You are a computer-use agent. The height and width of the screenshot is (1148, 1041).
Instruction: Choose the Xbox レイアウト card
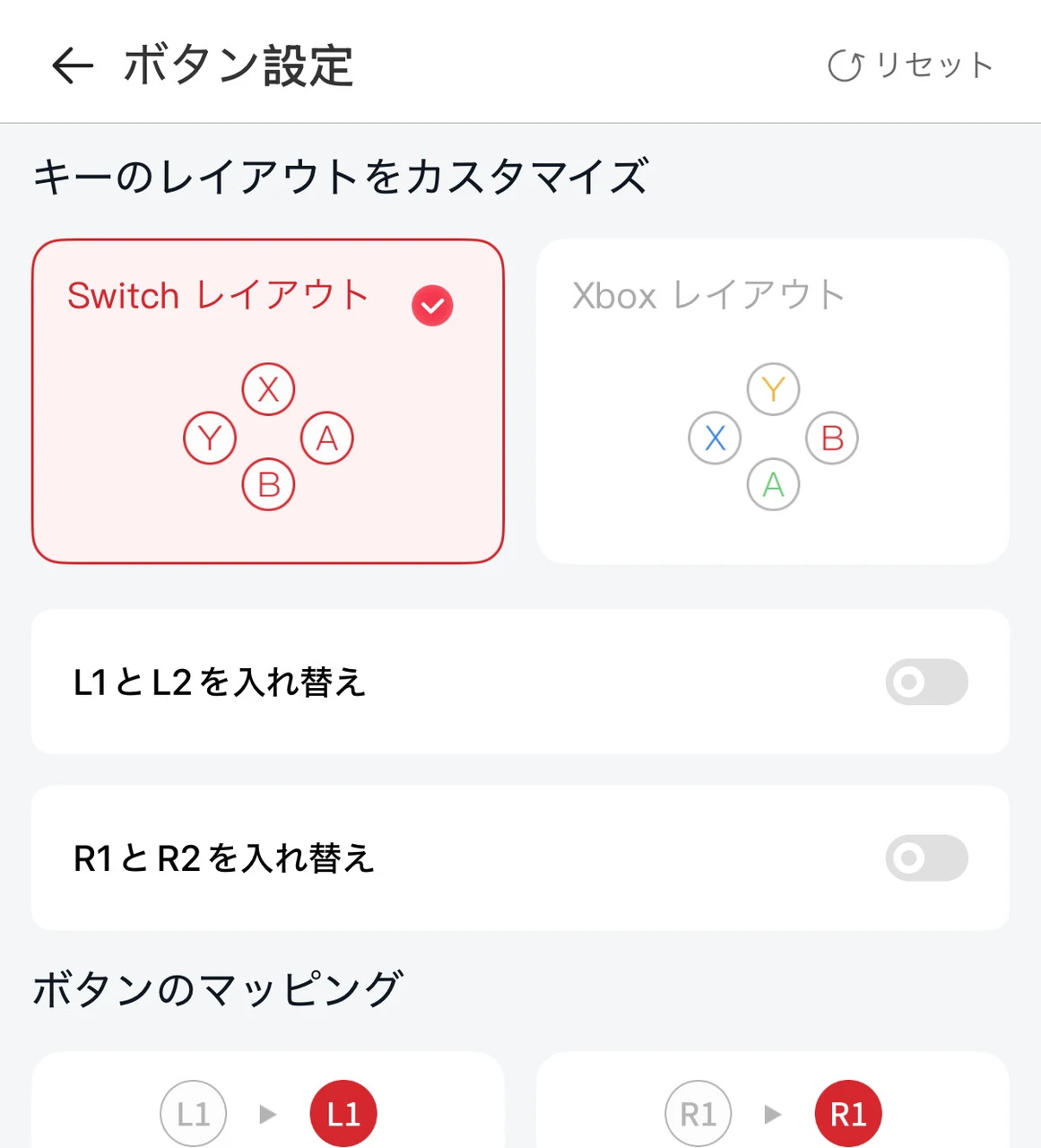coord(773,401)
